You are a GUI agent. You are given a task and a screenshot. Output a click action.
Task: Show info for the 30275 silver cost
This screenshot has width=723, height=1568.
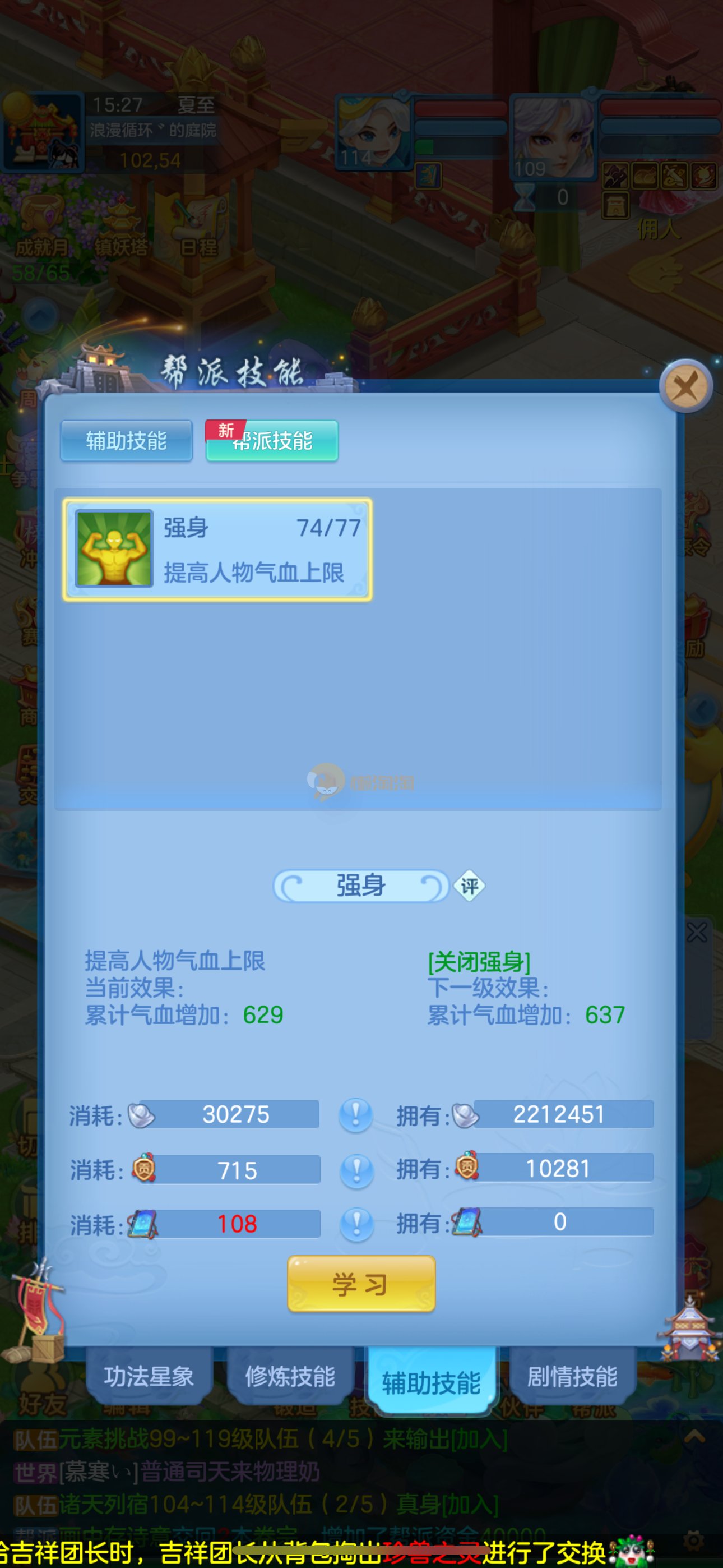[356, 1115]
